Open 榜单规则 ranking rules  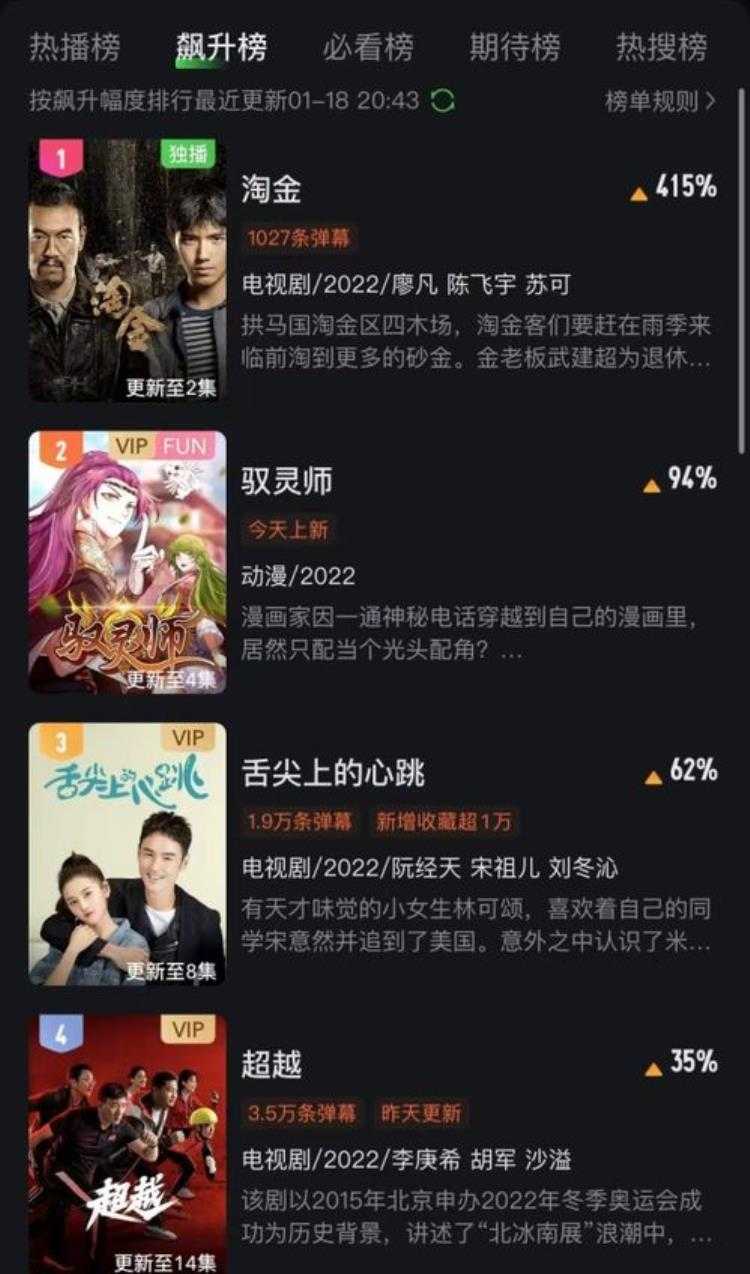(660, 101)
